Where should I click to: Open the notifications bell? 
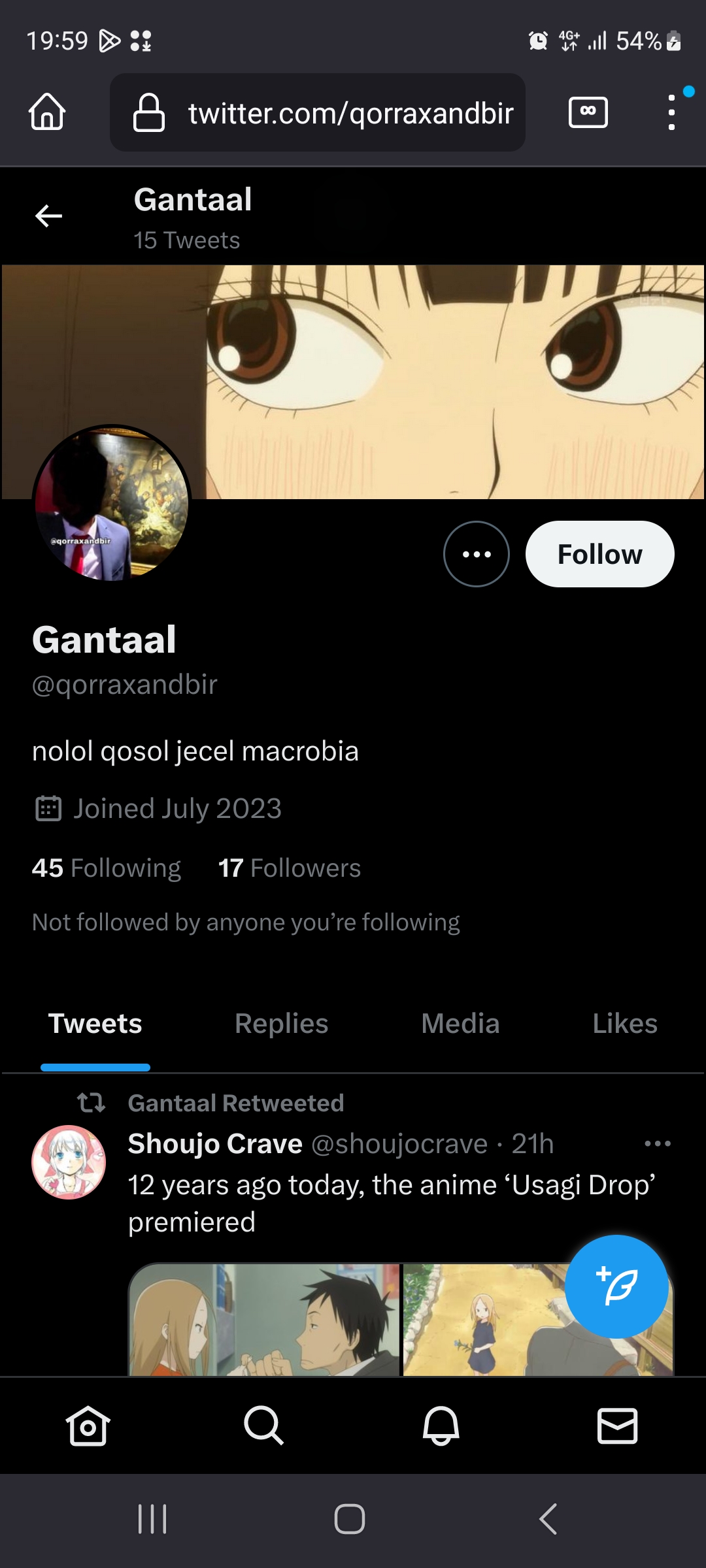441,1426
